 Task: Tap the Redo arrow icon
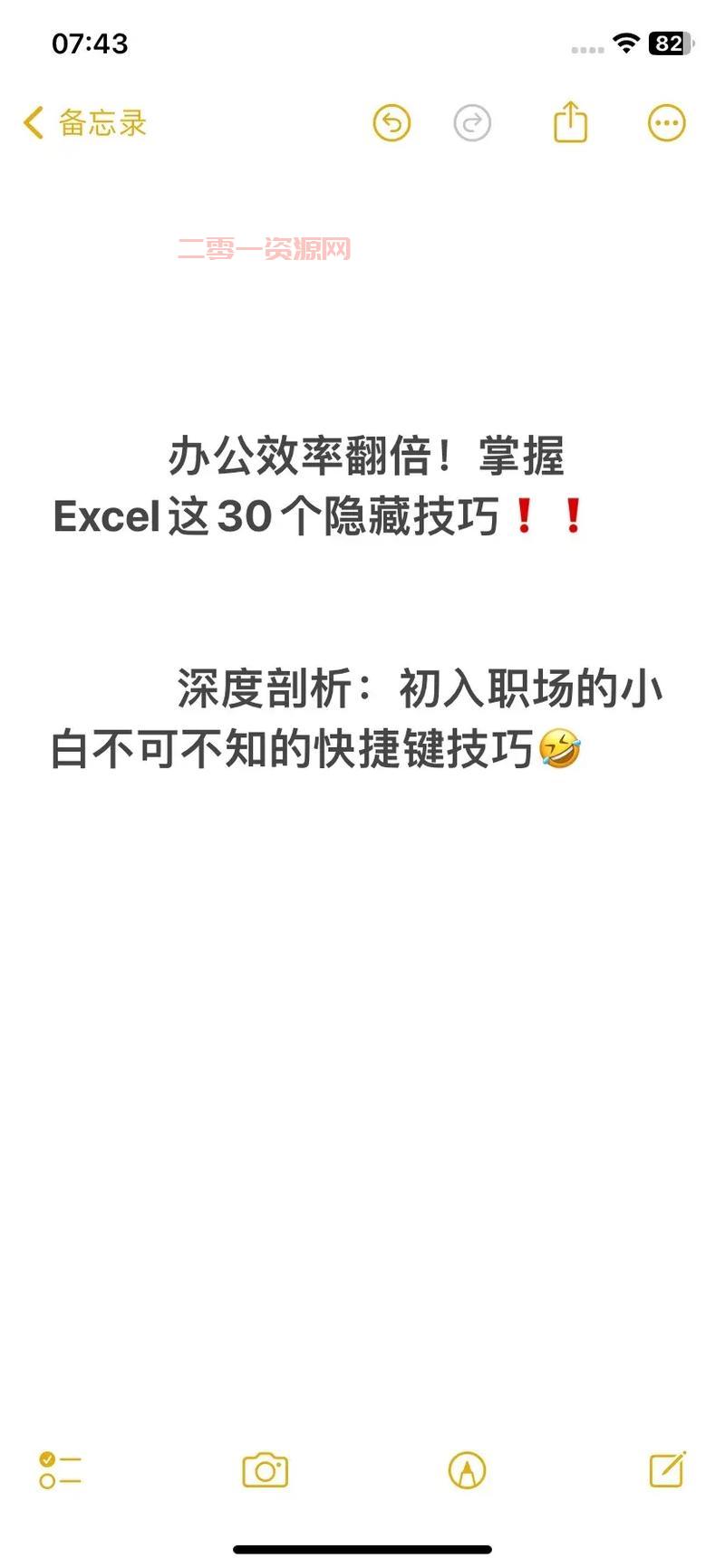(x=472, y=122)
